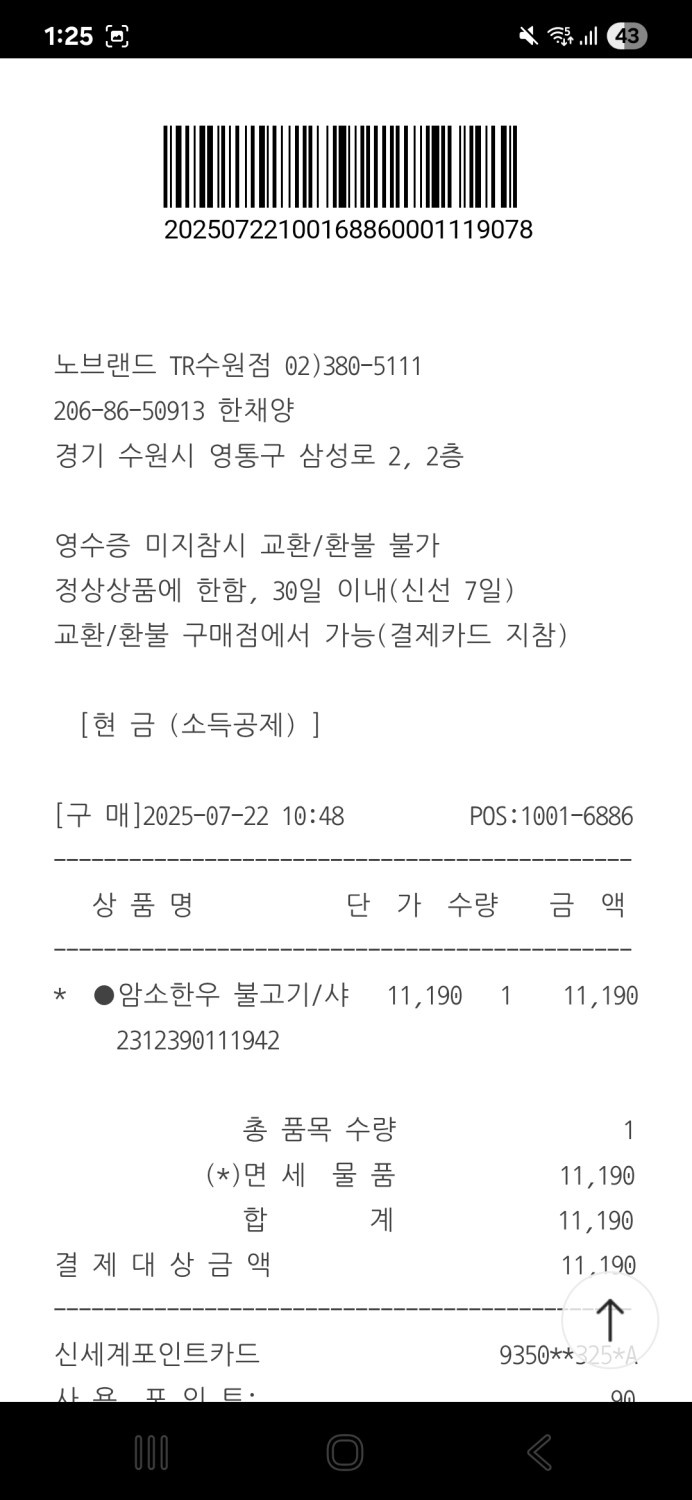
Task: Go back with the system back button
Action: pos(539,1452)
